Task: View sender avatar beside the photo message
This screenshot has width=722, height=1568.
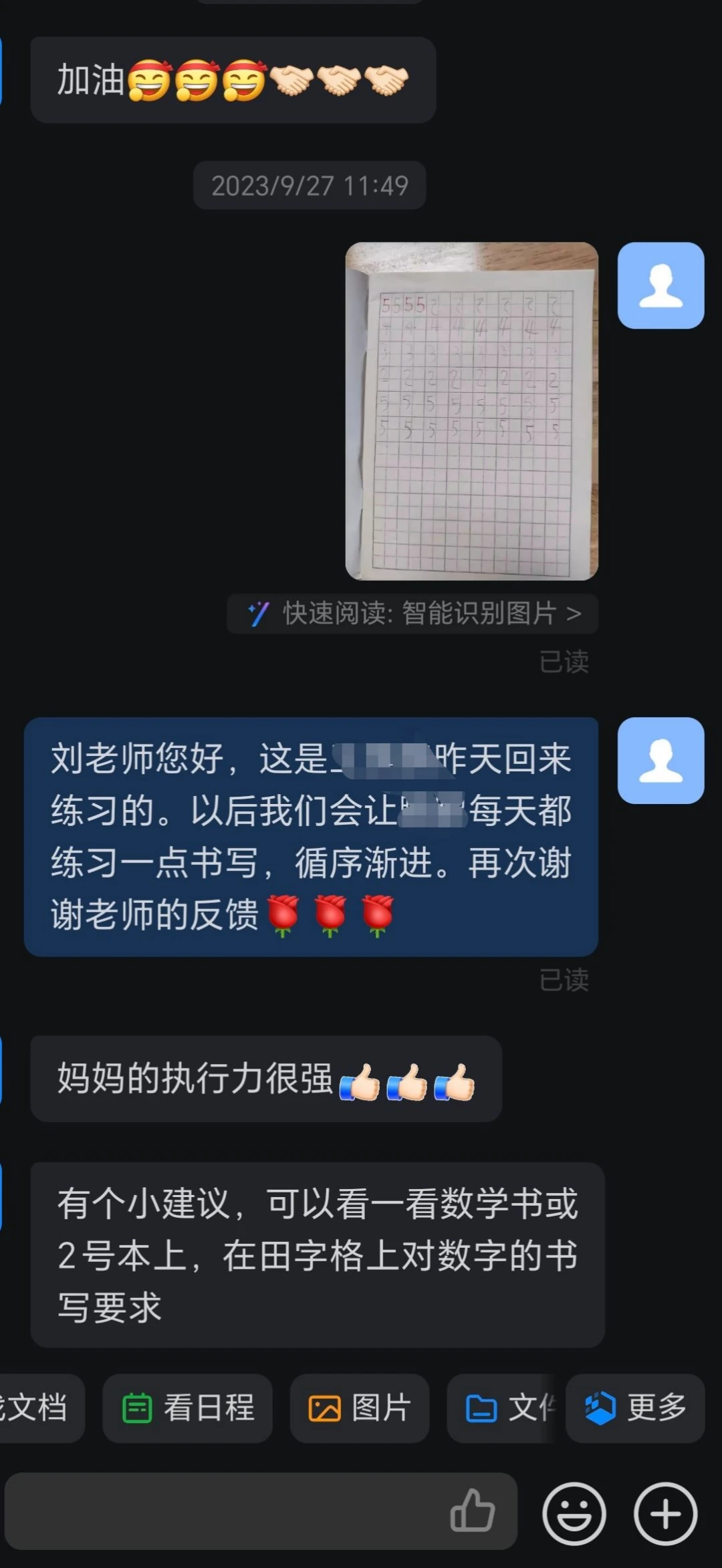Action: [x=660, y=285]
